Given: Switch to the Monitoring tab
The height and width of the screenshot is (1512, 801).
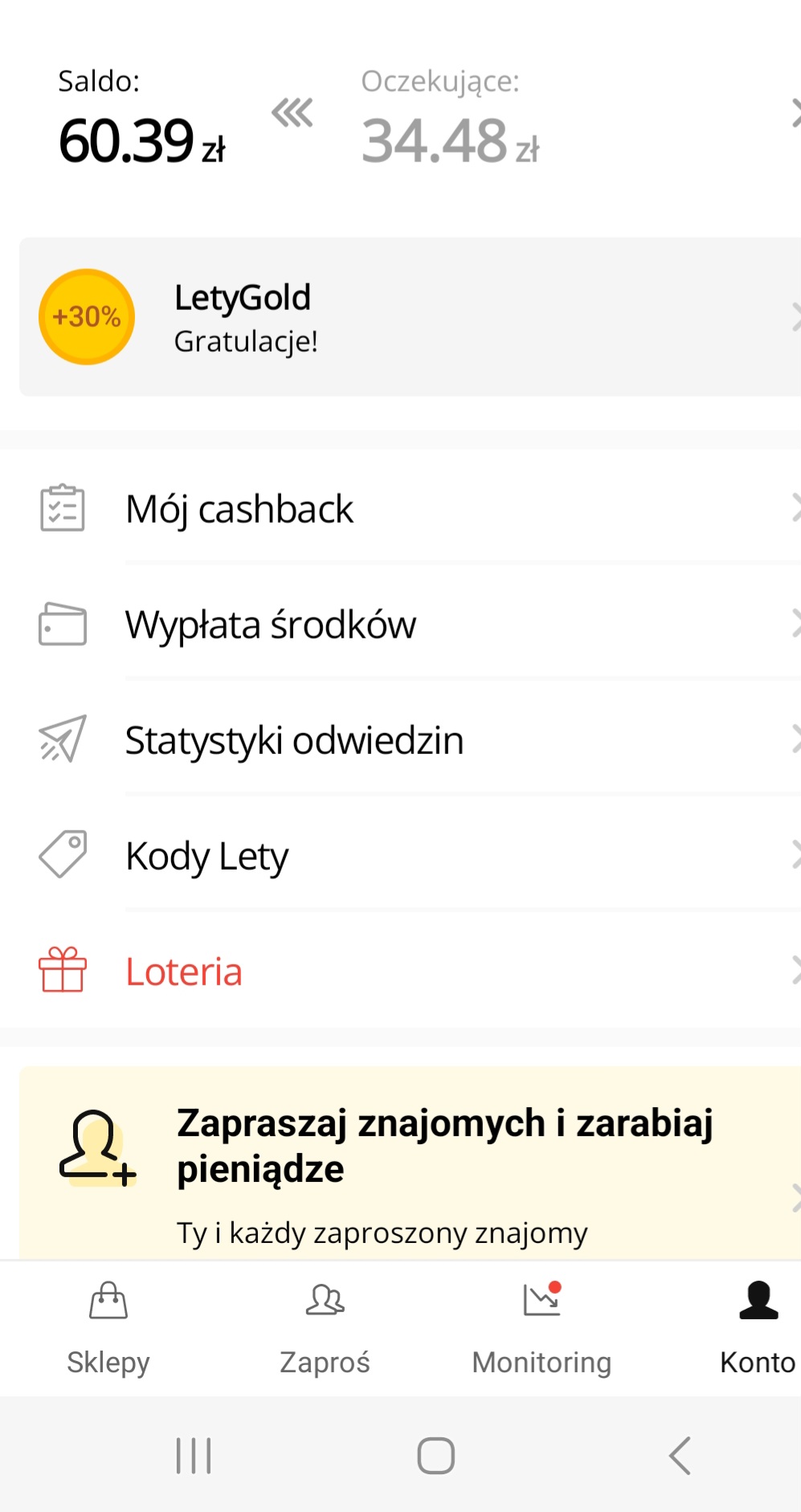Looking at the screenshot, I should tap(541, 1327).
